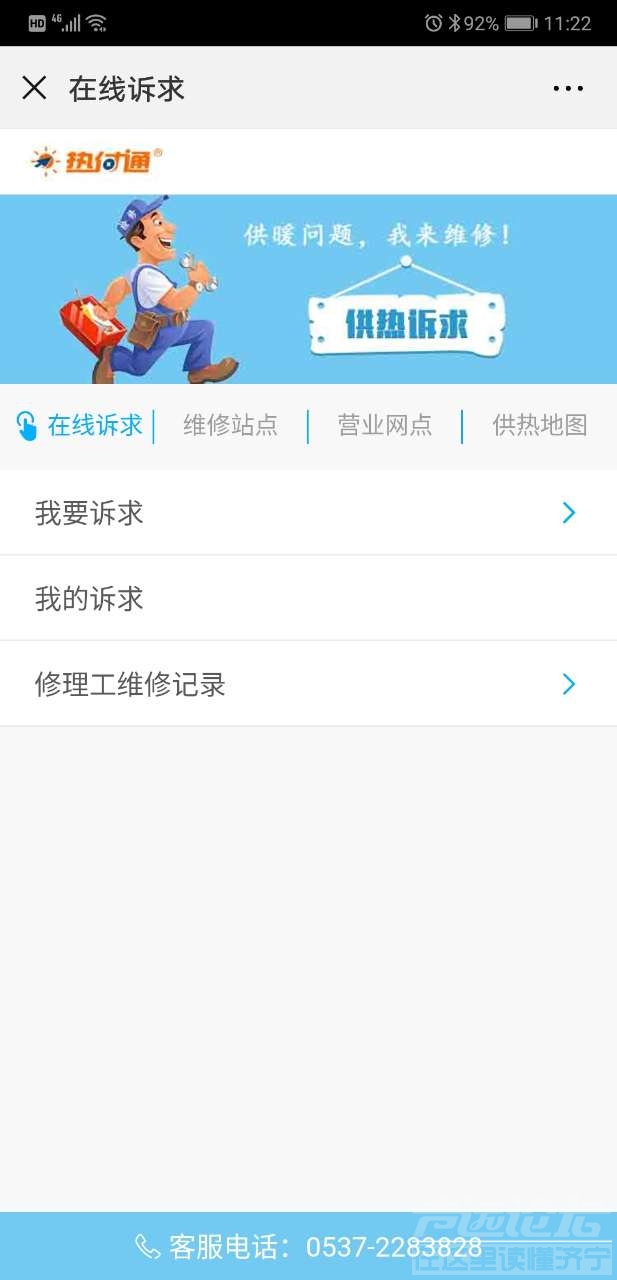The width and height of the screenshot is (617, 1280).
Task: Close the 在线诉求 page
Action: pyautogui.click(x=34, y=88)
